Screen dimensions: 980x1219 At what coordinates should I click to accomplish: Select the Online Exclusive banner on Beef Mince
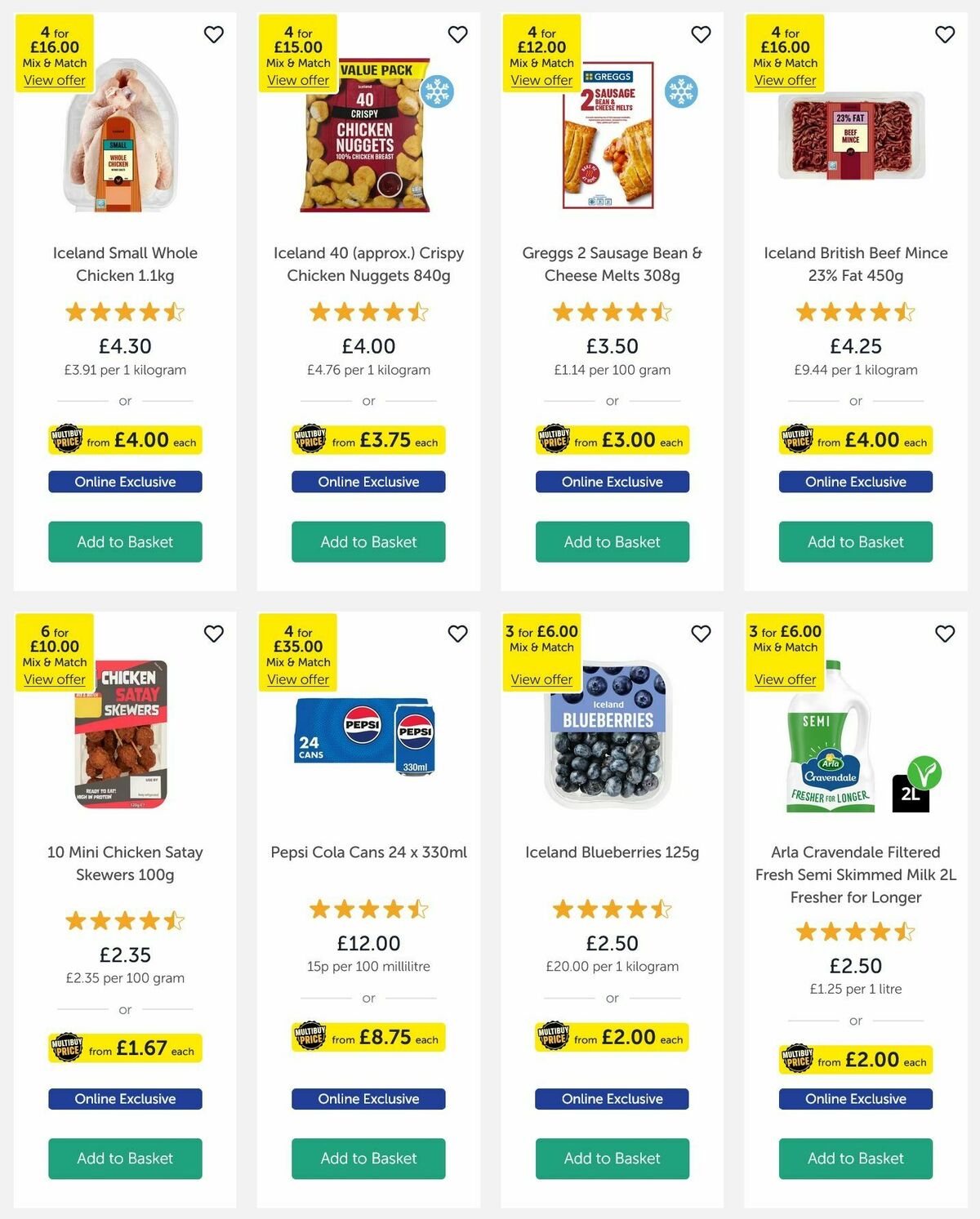[x=855, y=482]
